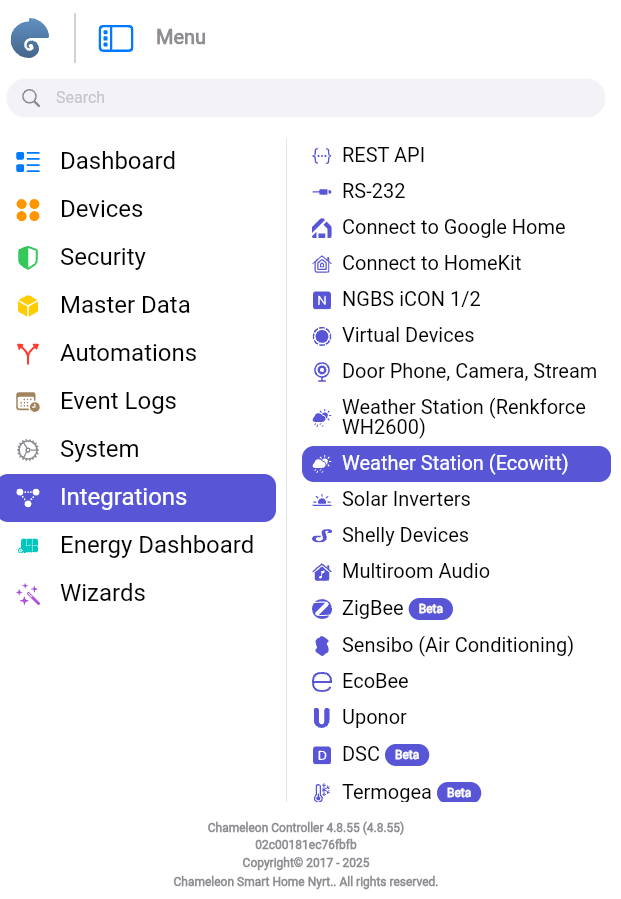Screen dimensions: 621x899
Task: Open Shelly Devices integration
Action: pos(405,535)
